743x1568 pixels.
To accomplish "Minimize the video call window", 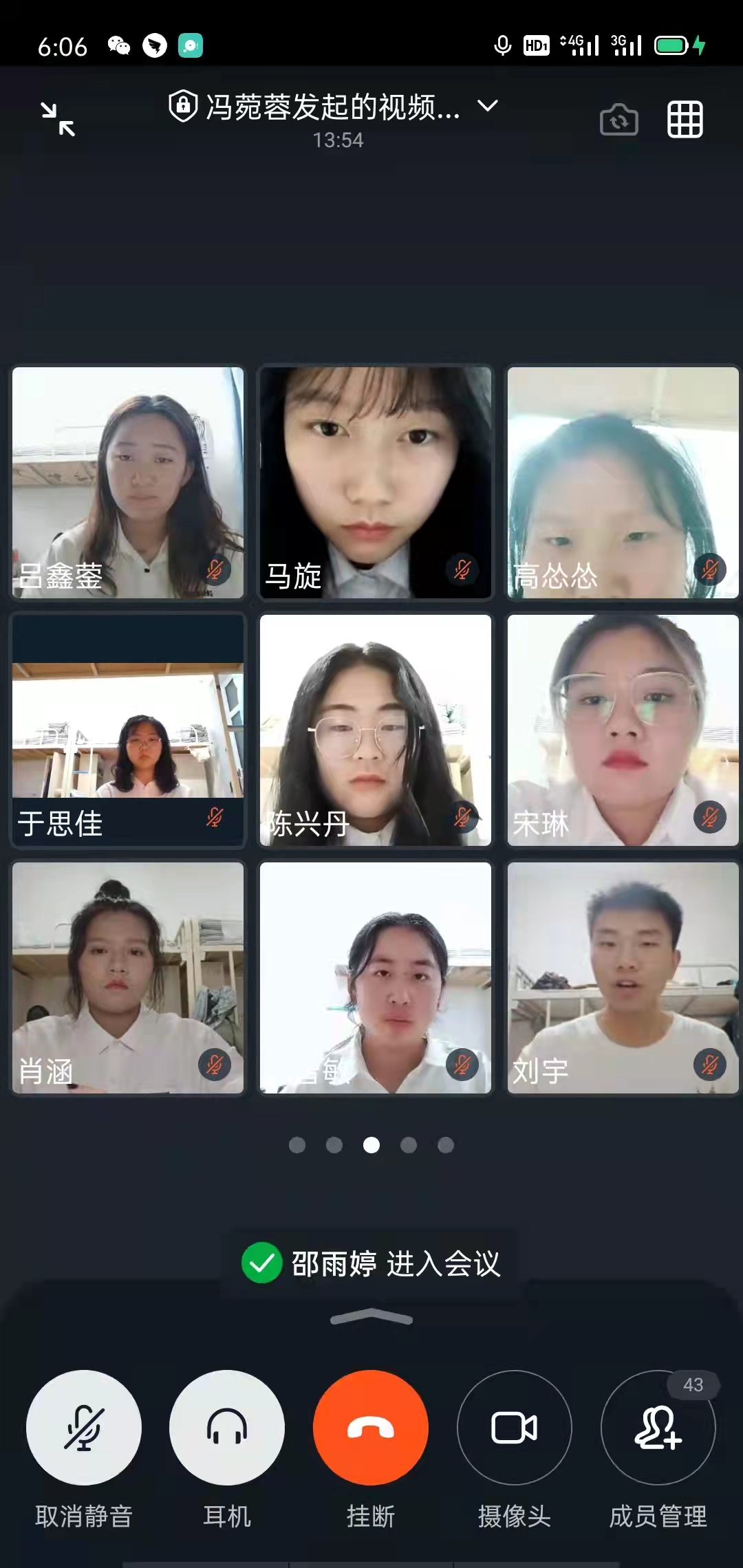I will (58, 119).
